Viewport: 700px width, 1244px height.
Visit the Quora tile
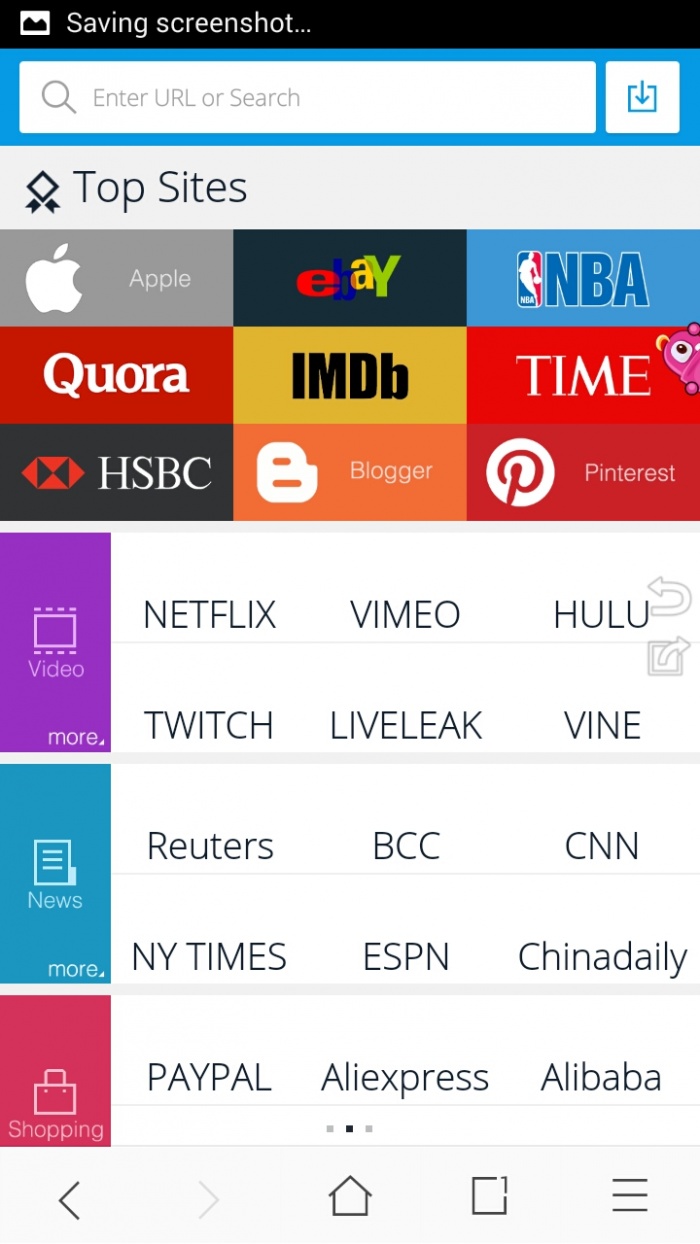coord(116,375)
